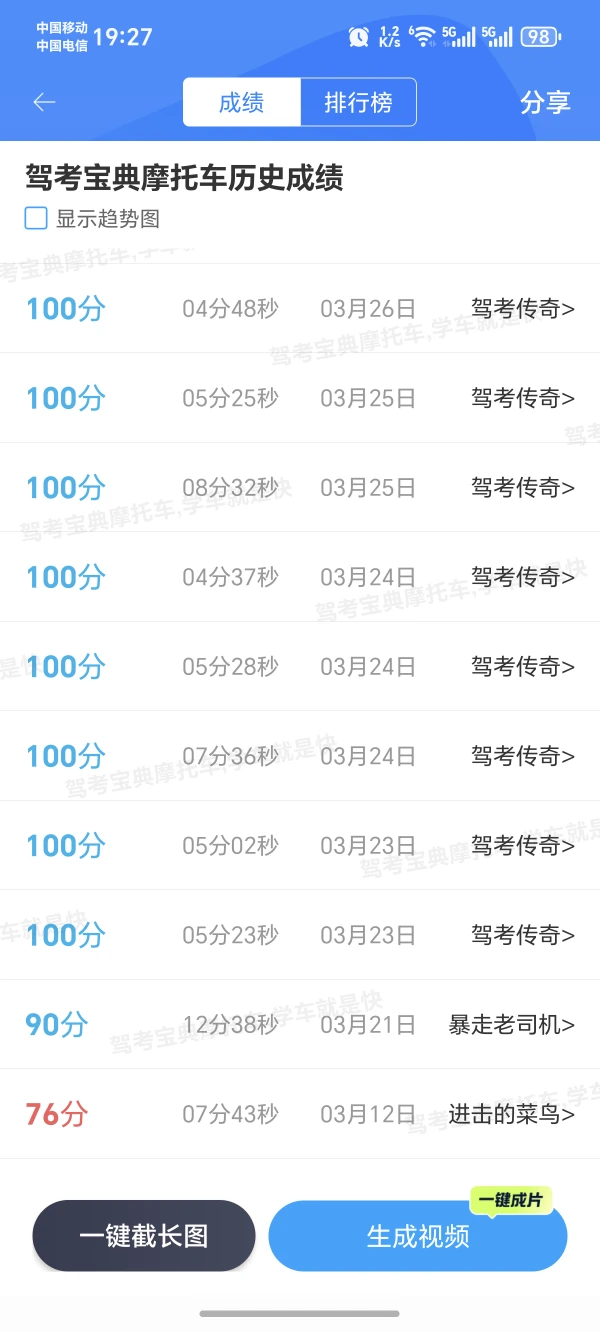
Task: Switch to the 排行榜 tab
Action: (358, 102)
